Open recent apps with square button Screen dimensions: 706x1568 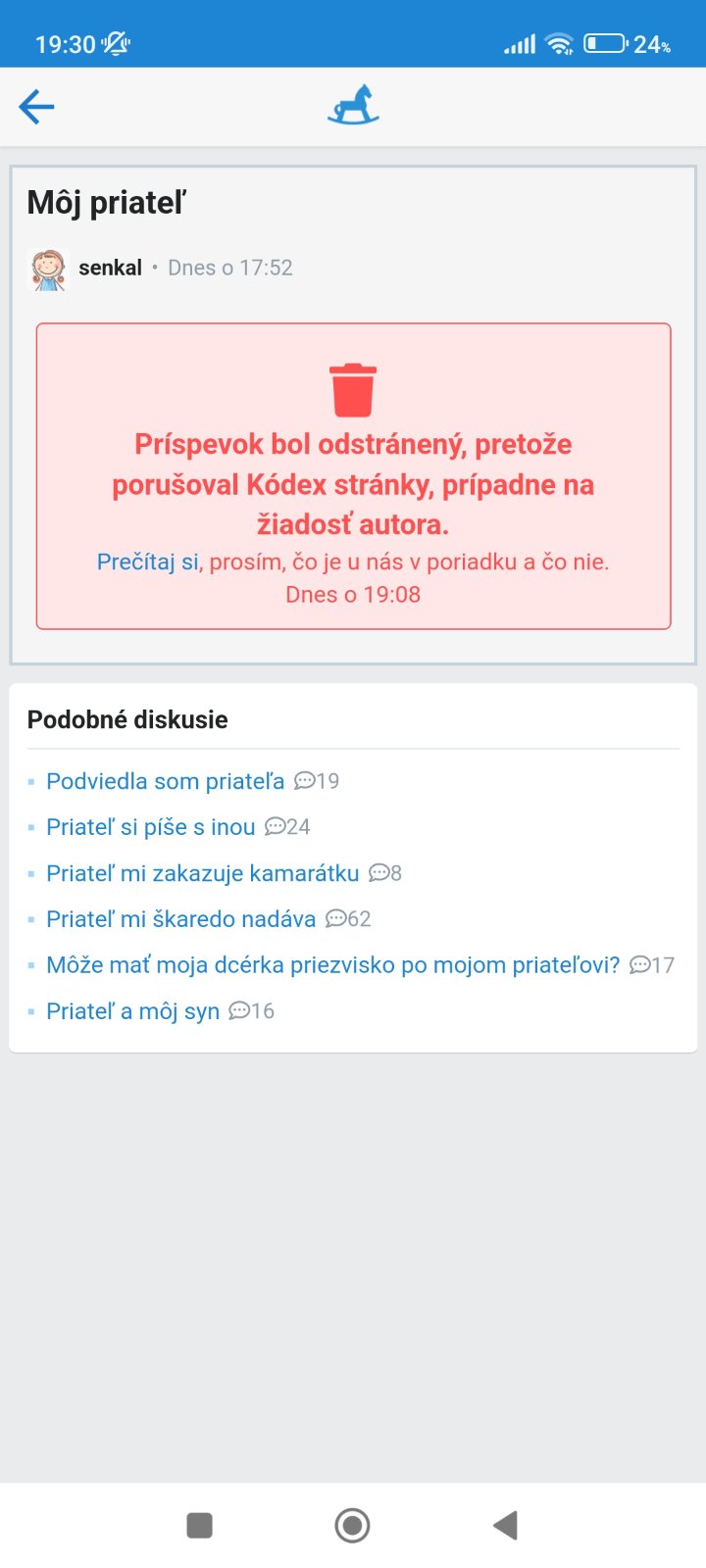pyautogui.click(x=200, y=1525)
